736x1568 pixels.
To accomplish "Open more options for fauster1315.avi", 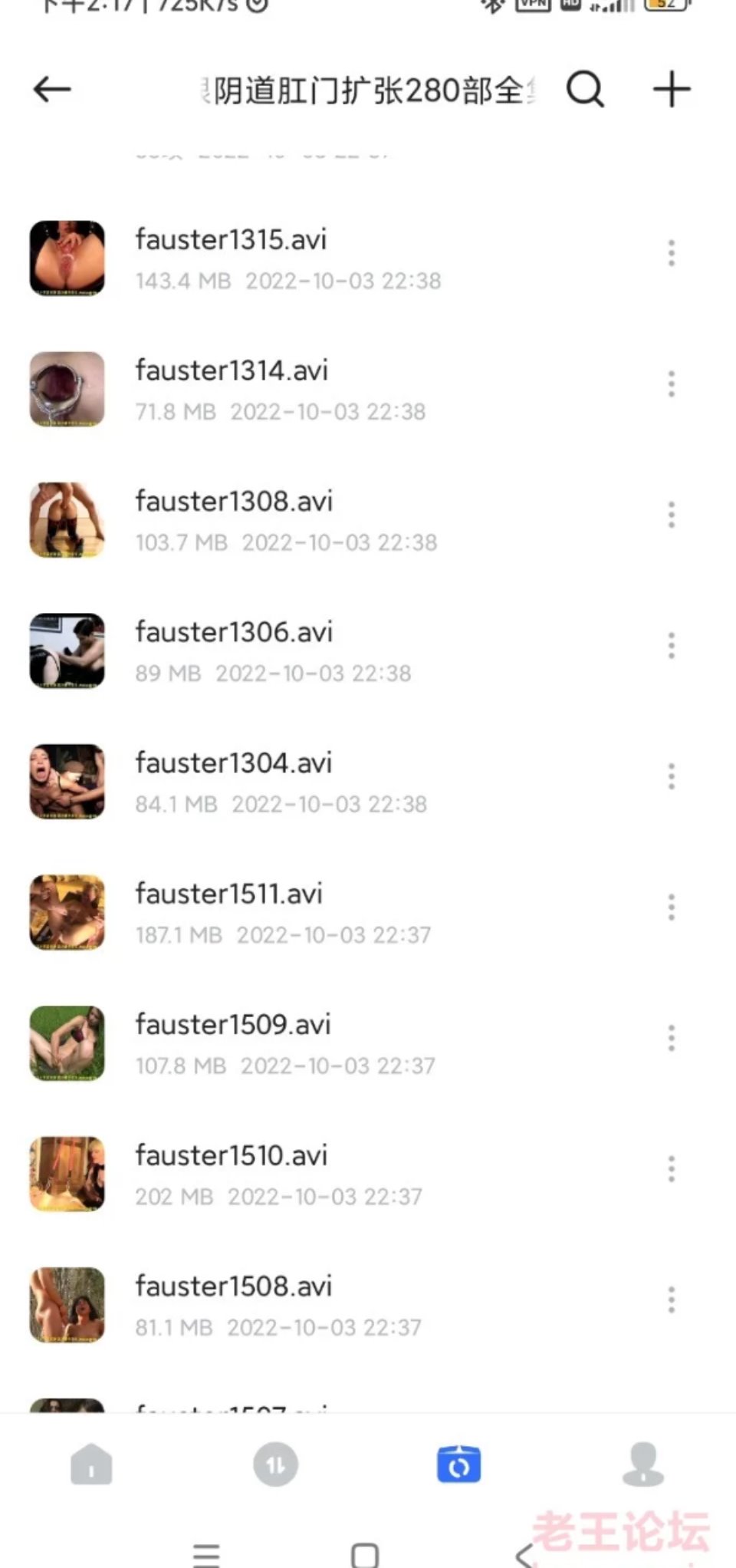I will click(x=672, y=253).
